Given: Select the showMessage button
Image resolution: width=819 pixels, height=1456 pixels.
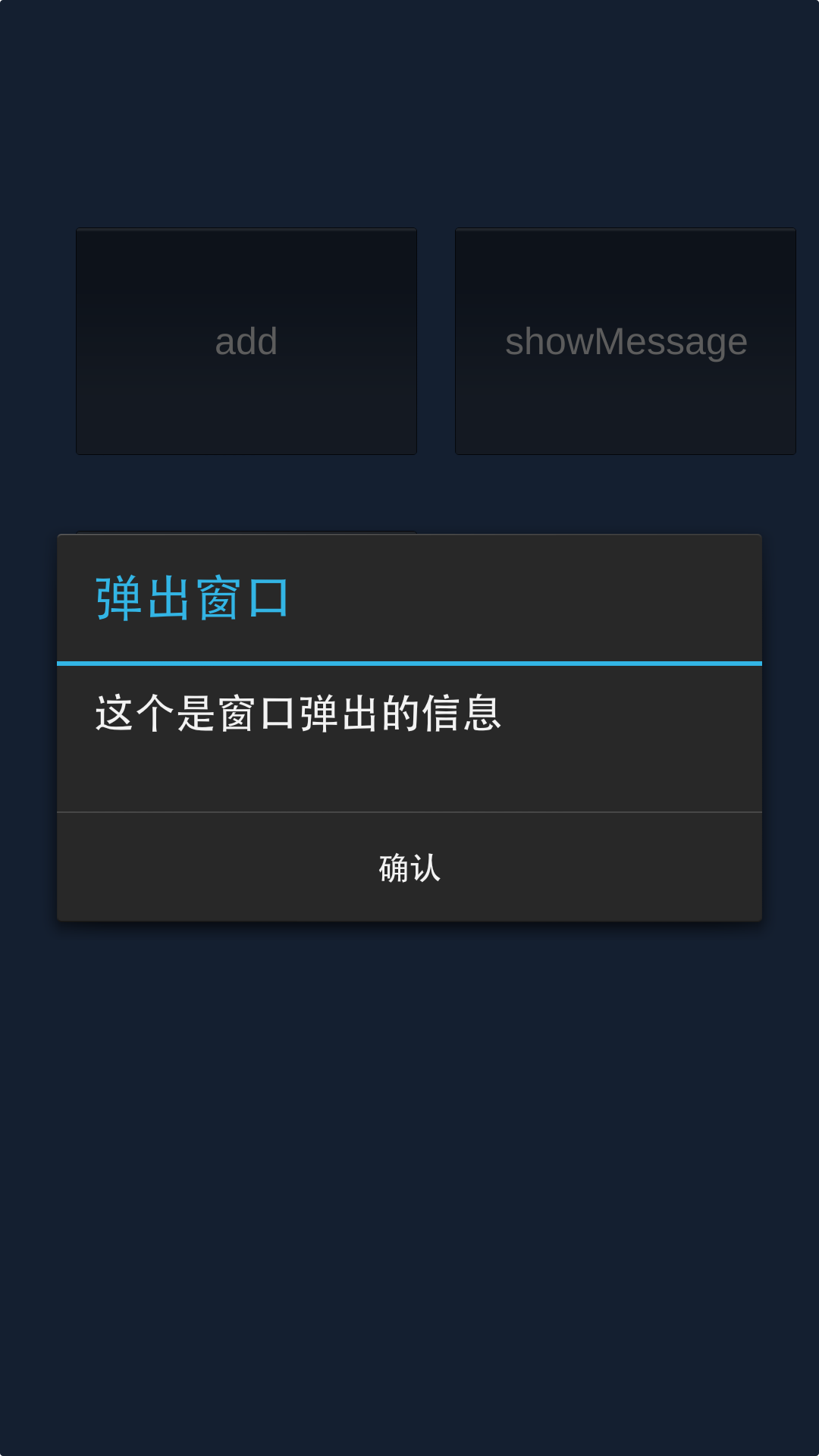Looking at the screenshot, I should coord(626,341).
